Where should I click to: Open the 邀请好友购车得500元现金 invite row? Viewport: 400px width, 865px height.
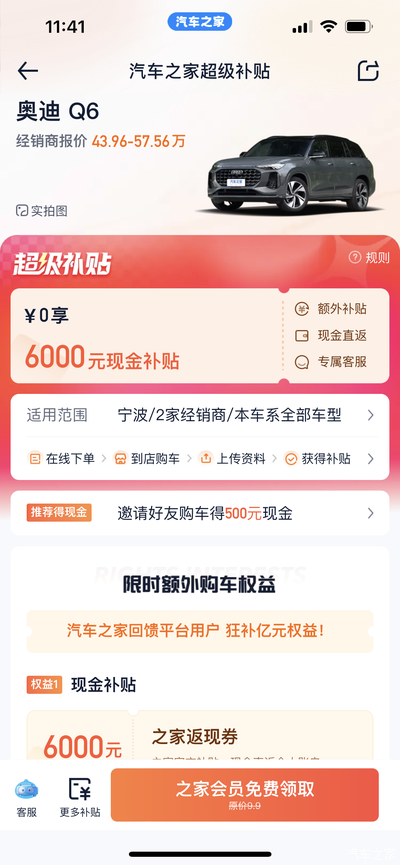200,513
